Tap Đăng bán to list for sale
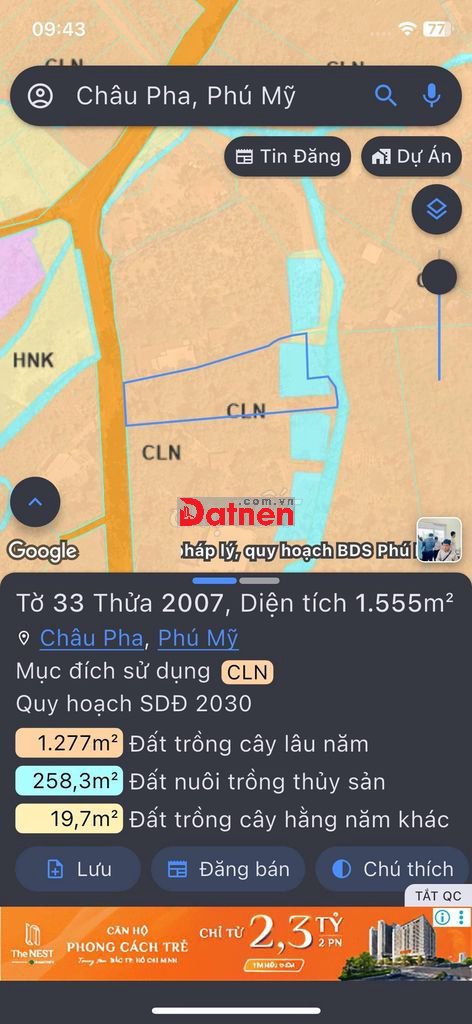 [228, 869]
